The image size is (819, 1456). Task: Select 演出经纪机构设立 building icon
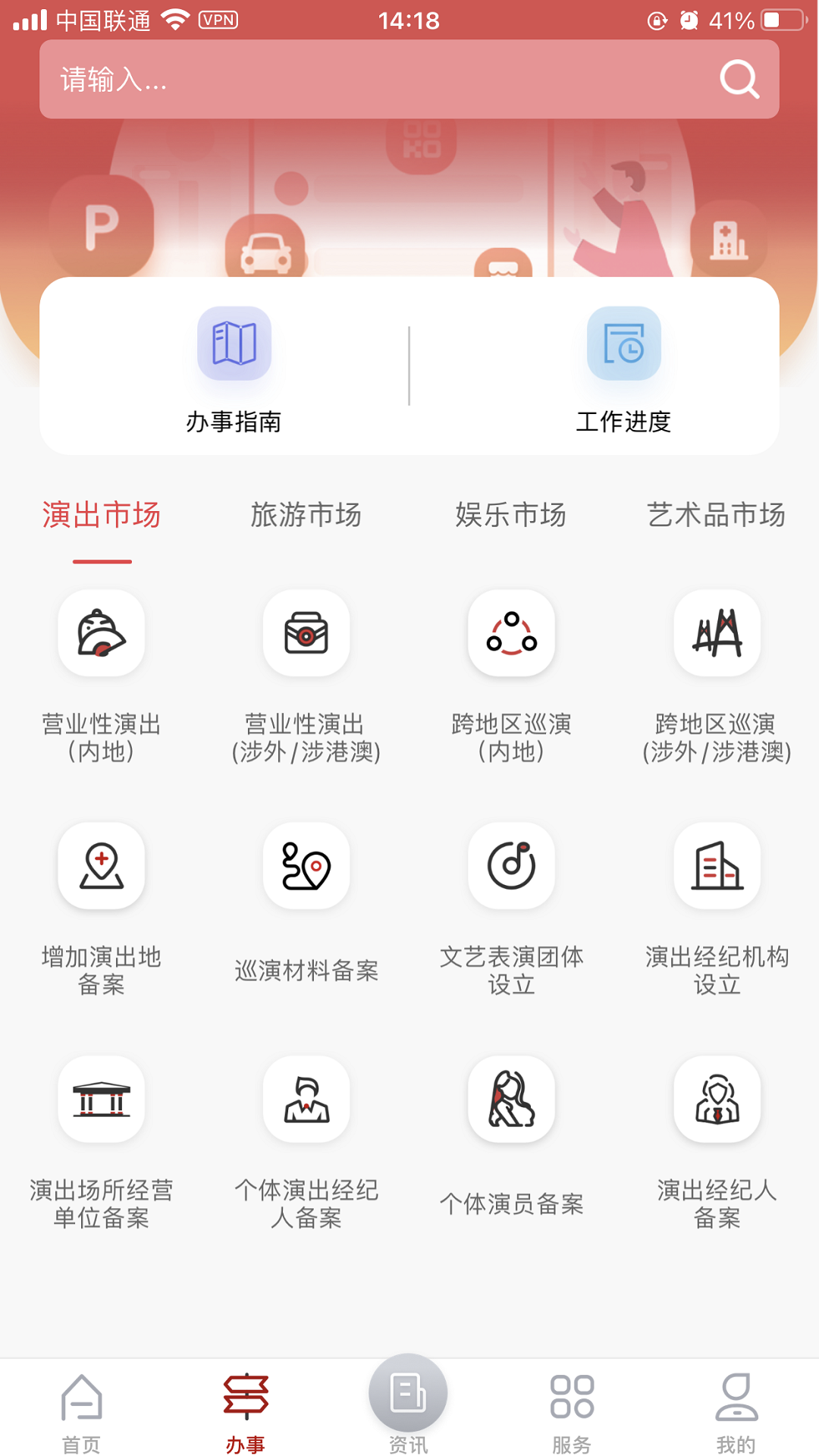pyautogui.click(x=717, y=867)
